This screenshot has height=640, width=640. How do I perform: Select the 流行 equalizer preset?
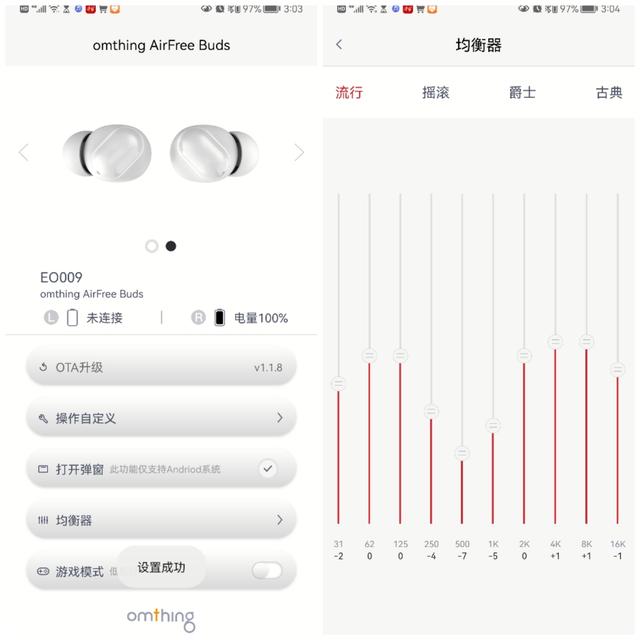(349, 93)
